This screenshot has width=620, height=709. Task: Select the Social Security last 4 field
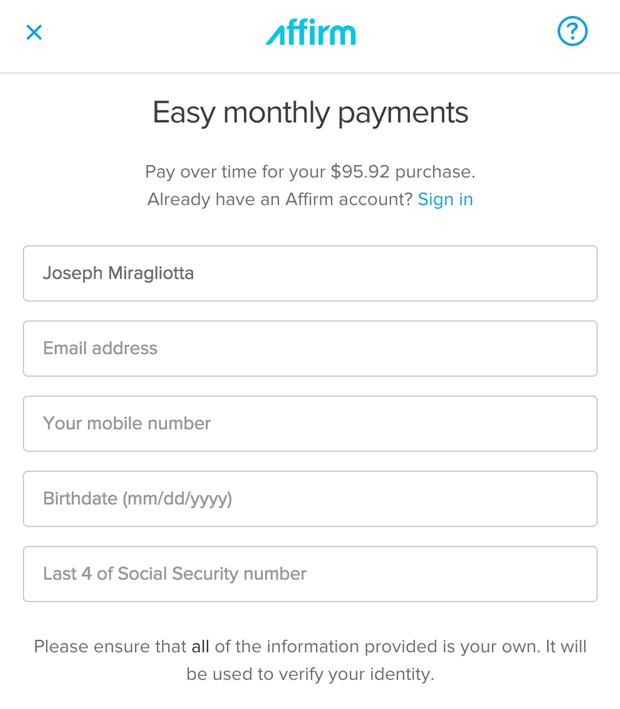[x=310, y=574]
